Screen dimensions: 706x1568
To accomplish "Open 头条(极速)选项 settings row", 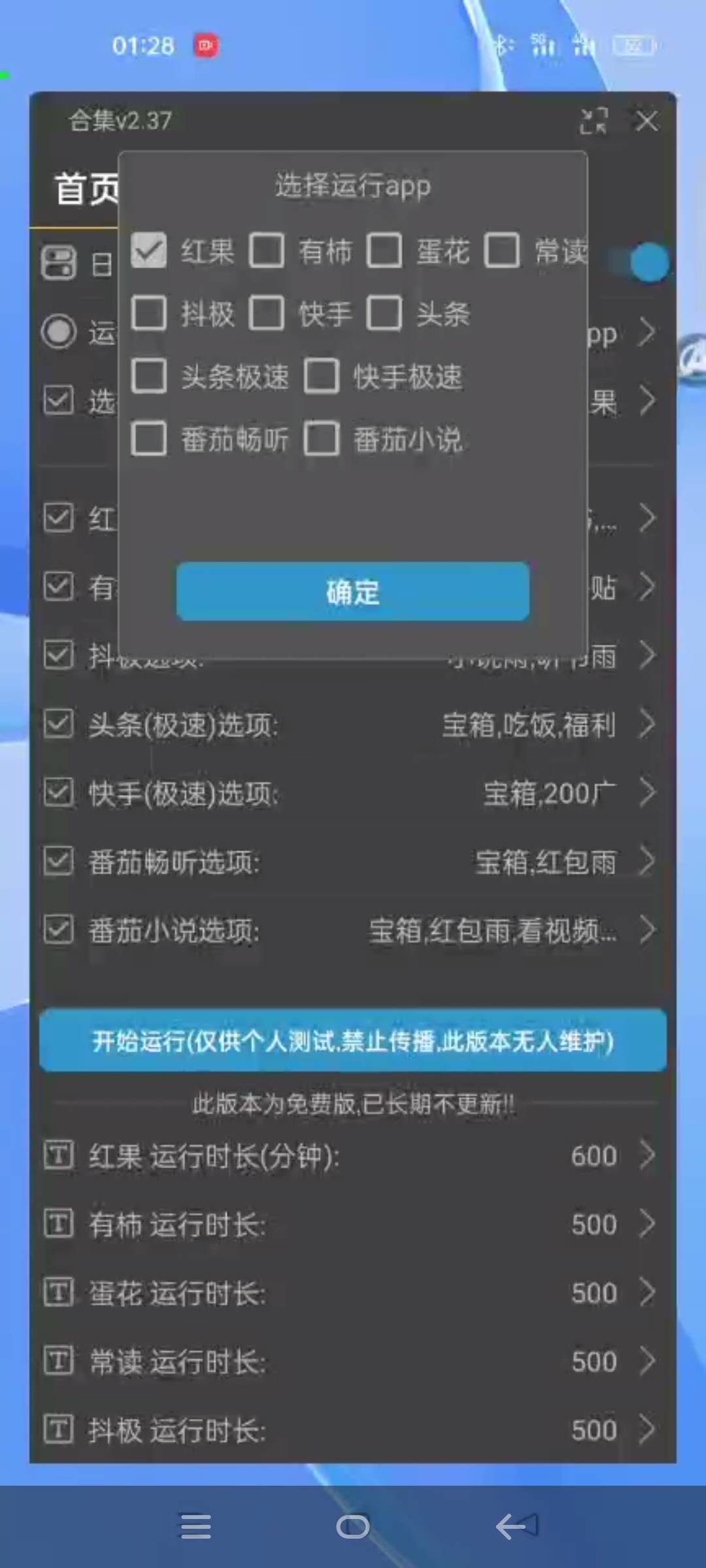I will pyautogui.click(x=353, y=725).
